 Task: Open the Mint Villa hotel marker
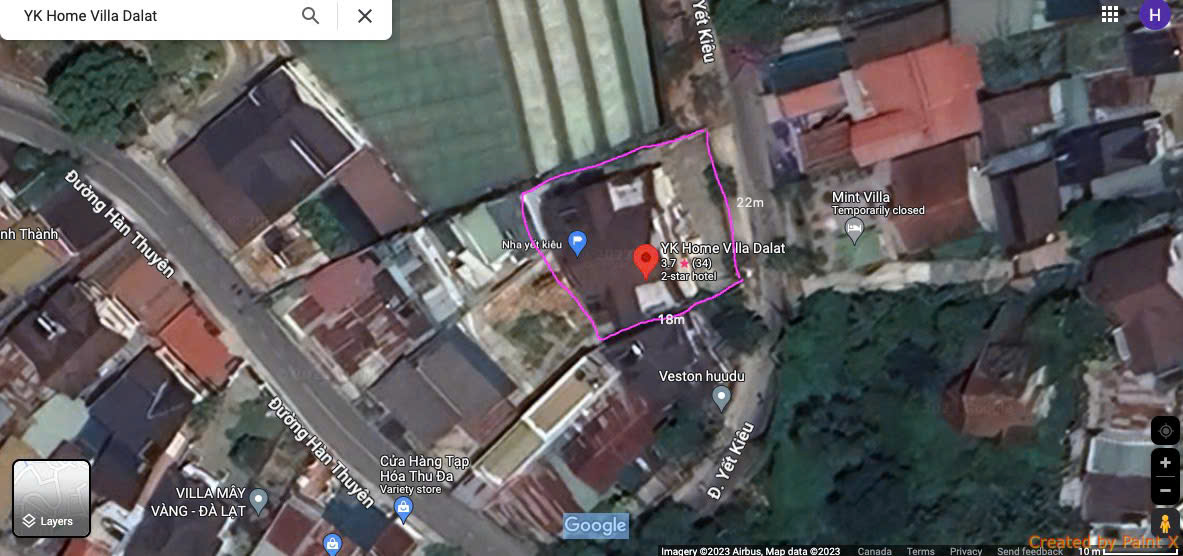point(854,232)
